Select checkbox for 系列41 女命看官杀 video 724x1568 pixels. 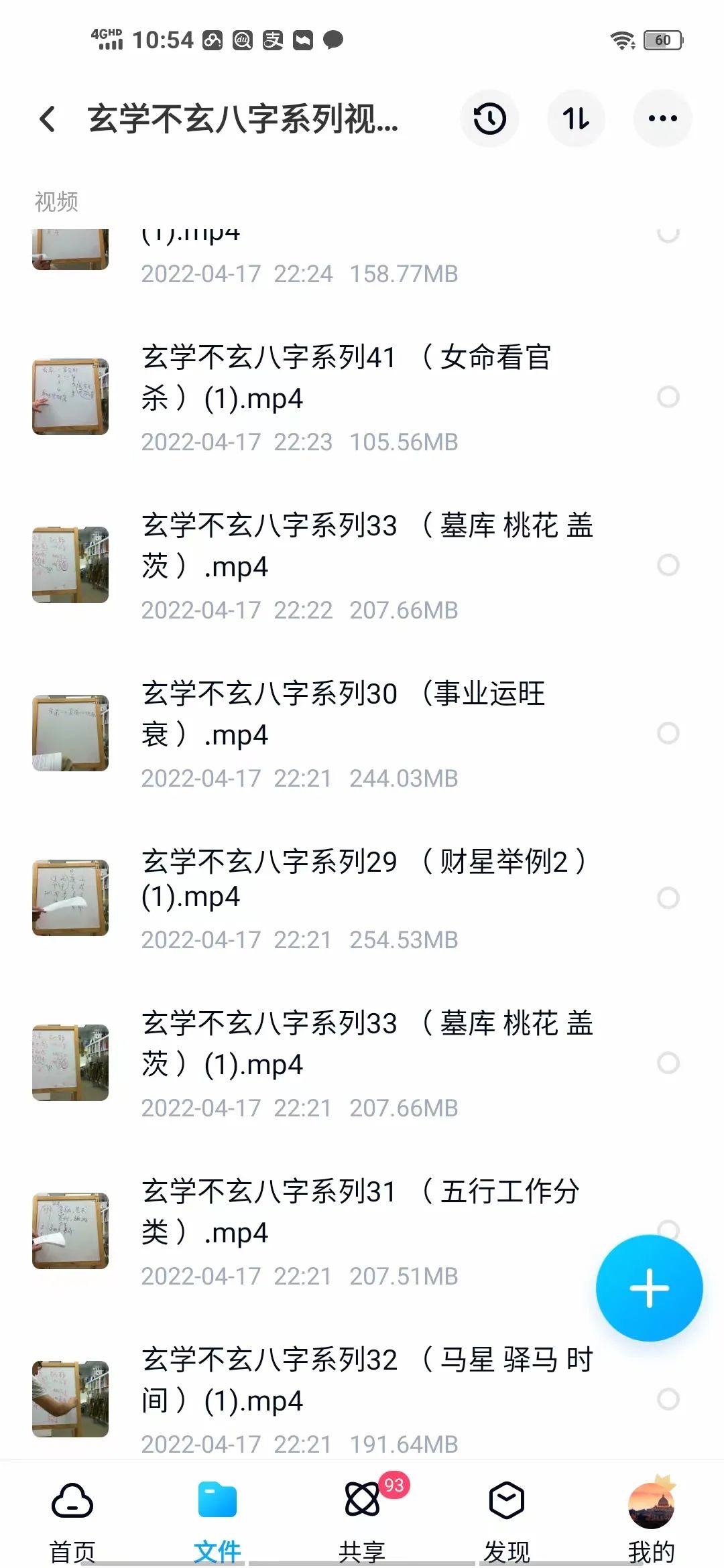click(x=668, y=397)
